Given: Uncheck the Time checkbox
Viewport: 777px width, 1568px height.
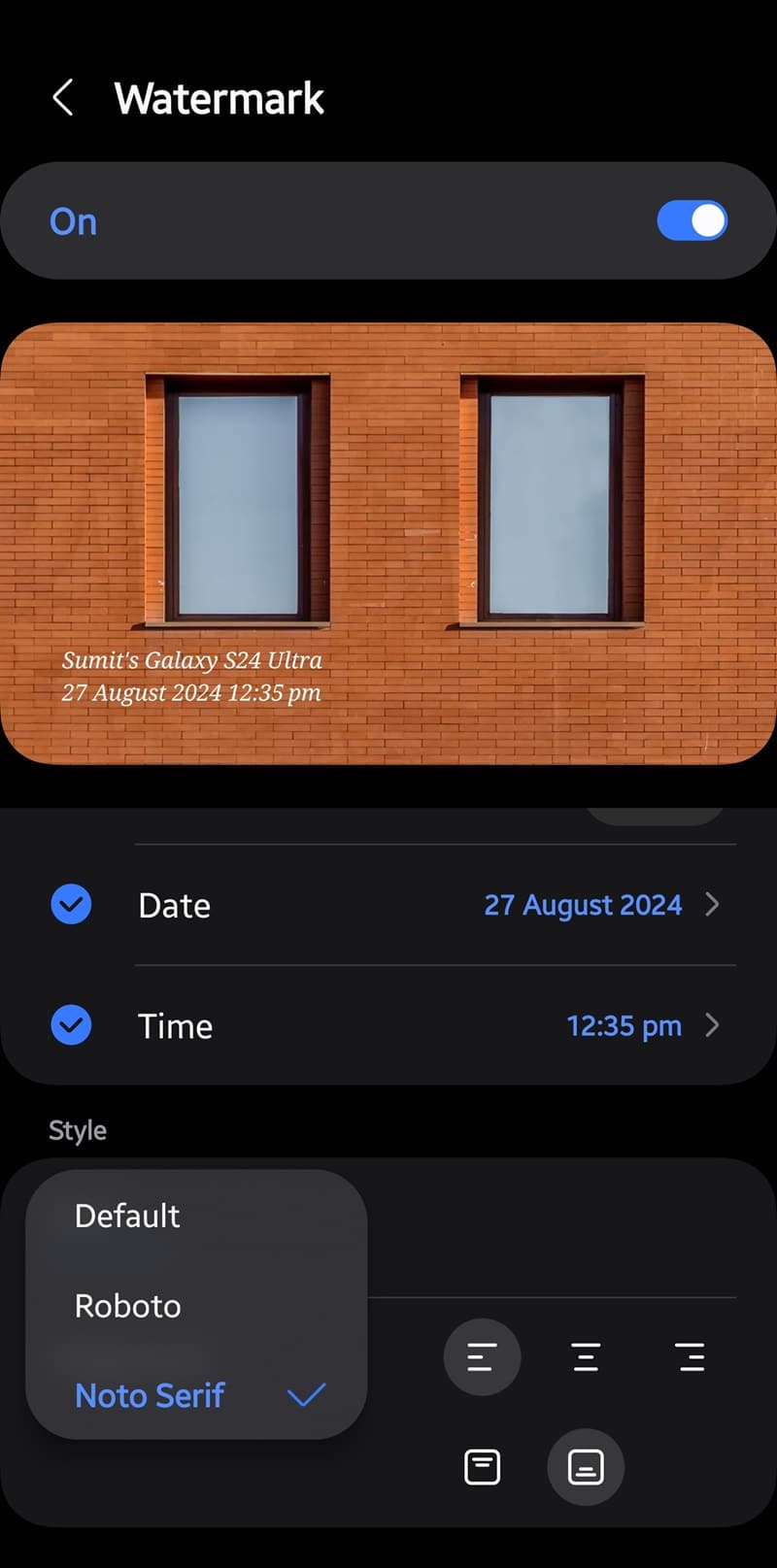Looking at the screenshot, I should coord(71,1025).
